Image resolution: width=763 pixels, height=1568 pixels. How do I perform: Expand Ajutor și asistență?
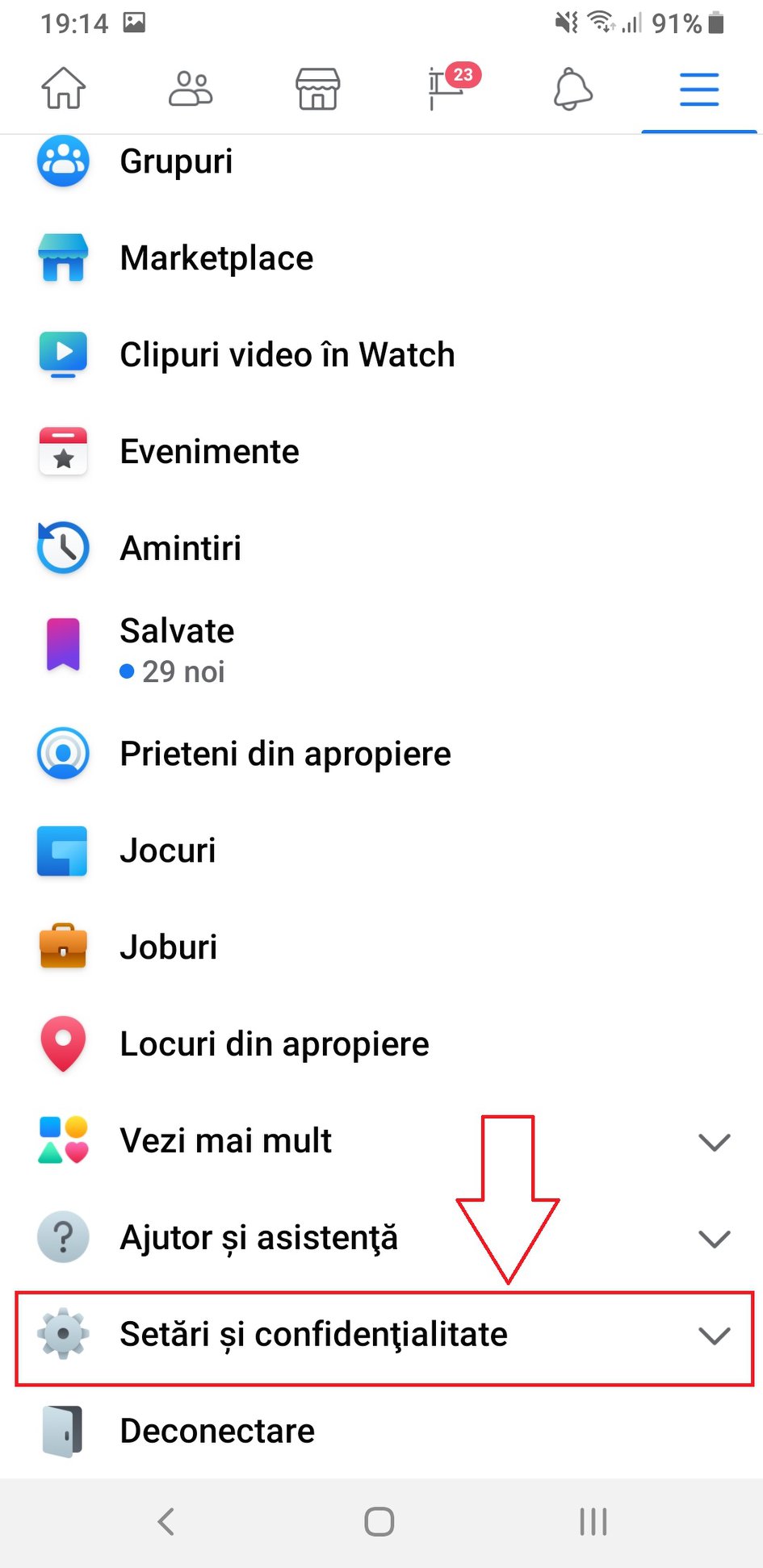click(381, 1238)
